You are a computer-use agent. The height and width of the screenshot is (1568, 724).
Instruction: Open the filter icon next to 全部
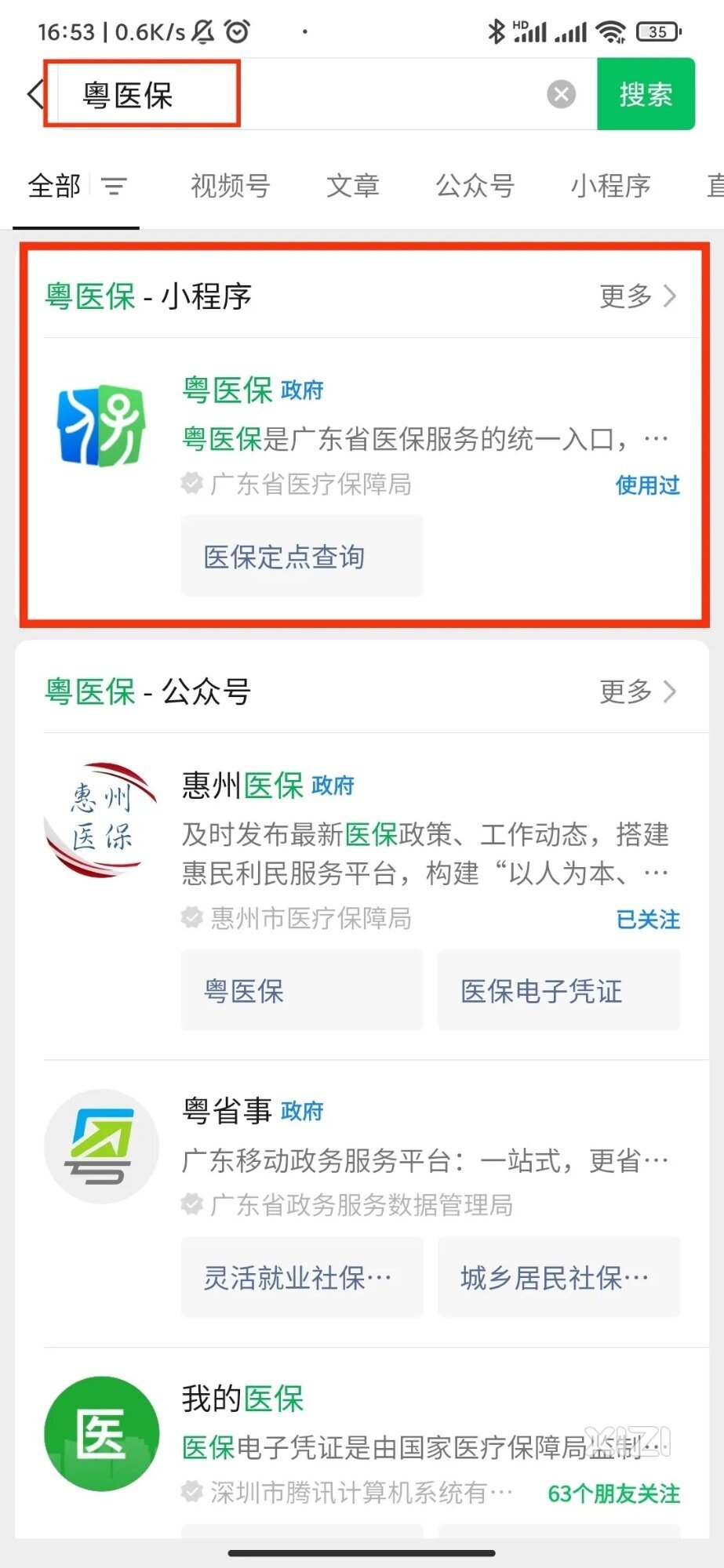coord(114,187)
